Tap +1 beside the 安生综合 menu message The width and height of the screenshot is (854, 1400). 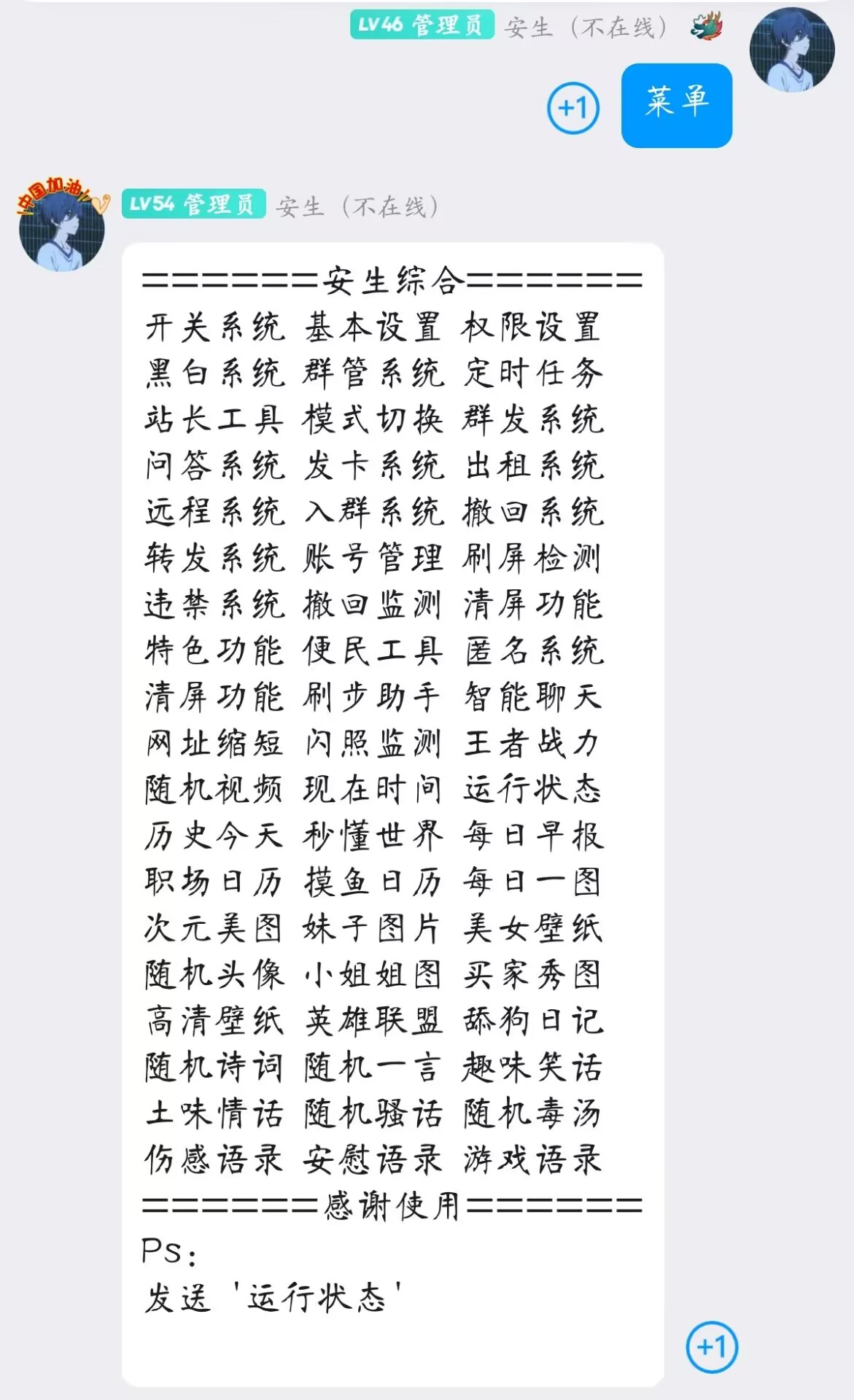coord(712,1347)
